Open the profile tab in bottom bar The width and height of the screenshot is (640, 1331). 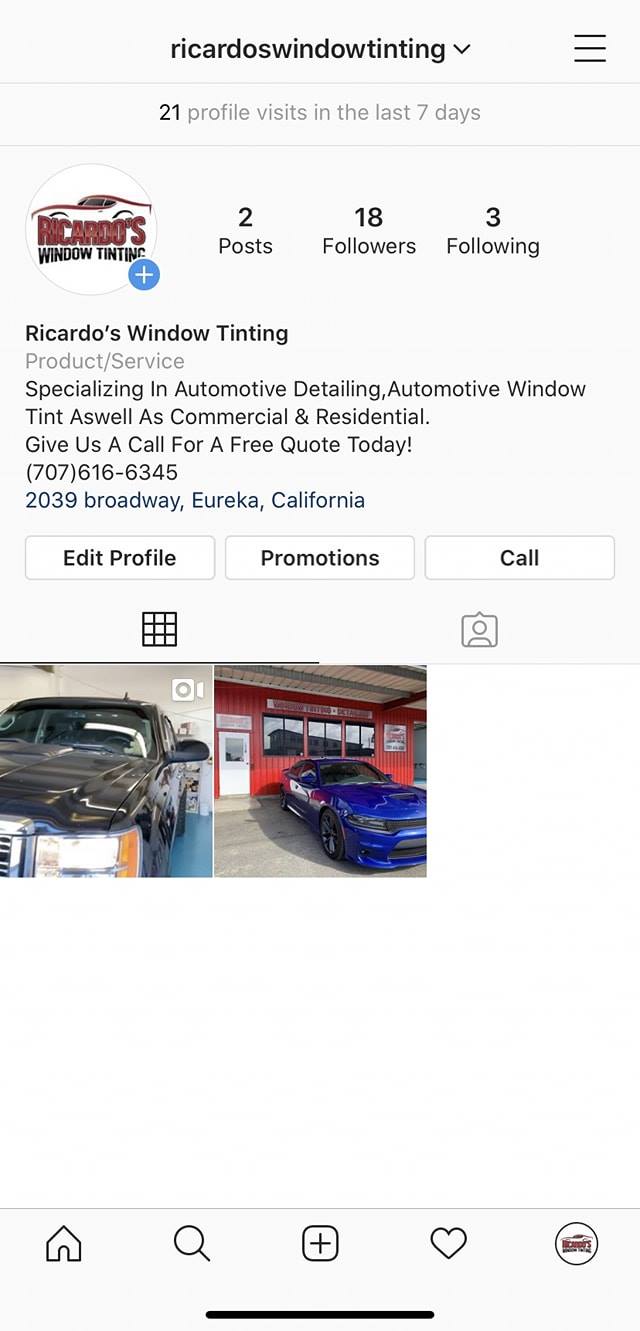[x=576, y=1243]
